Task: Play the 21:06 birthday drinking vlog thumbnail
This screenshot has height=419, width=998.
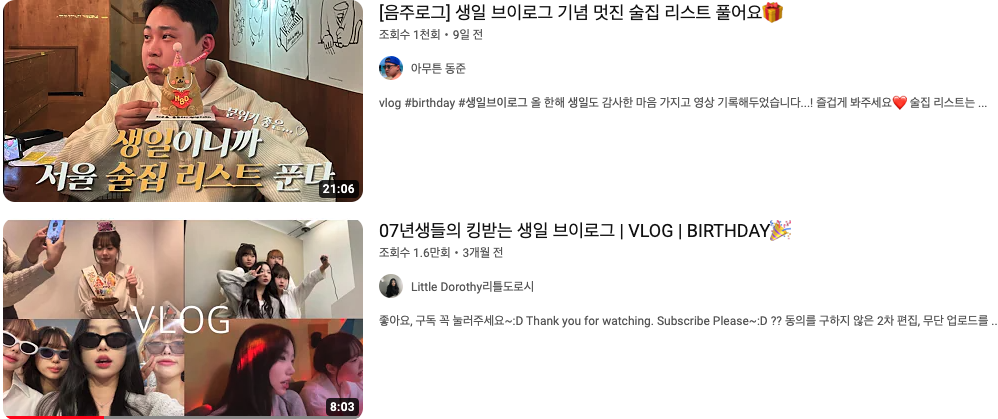Action: tap(183, 100)
